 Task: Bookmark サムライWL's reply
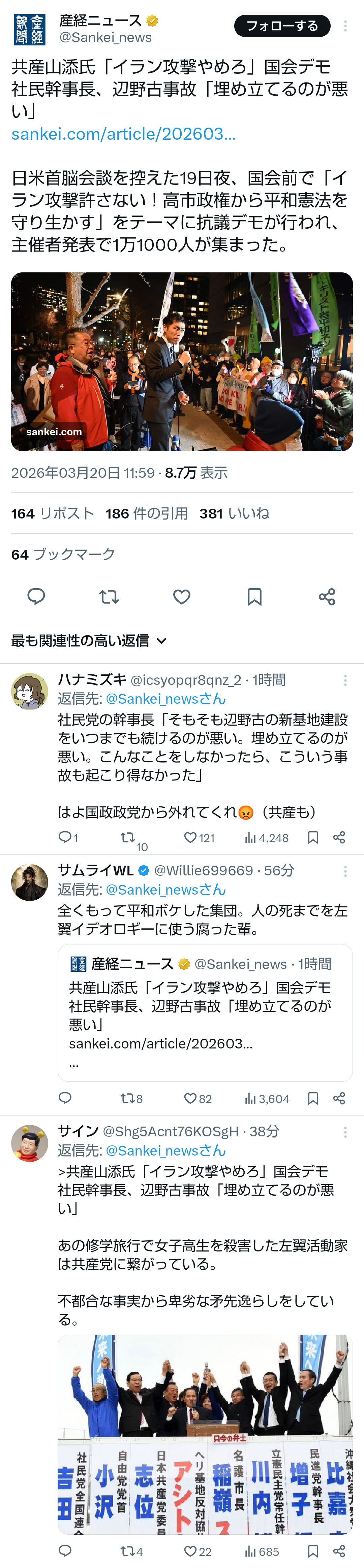(313, 1098)
